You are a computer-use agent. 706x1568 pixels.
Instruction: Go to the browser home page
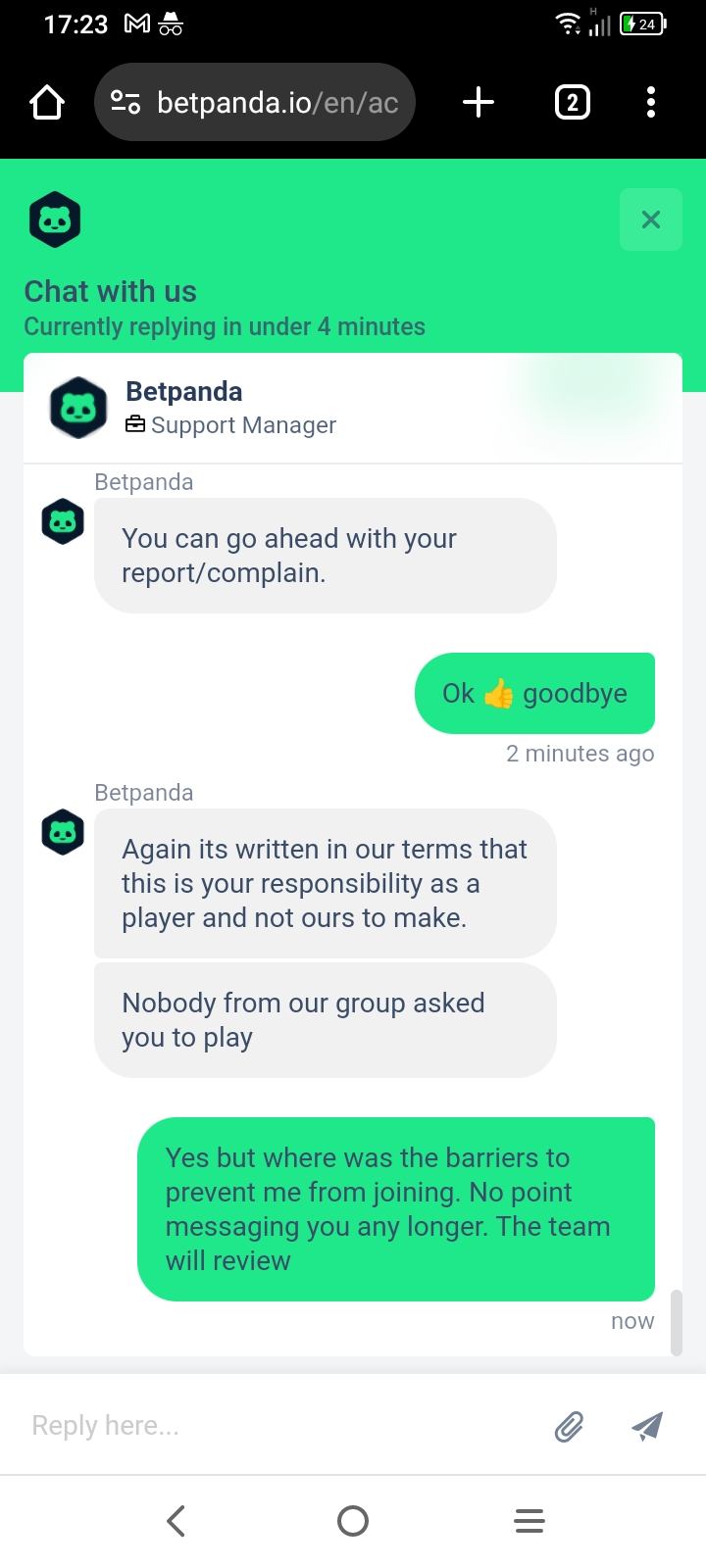tap(47, 102)
